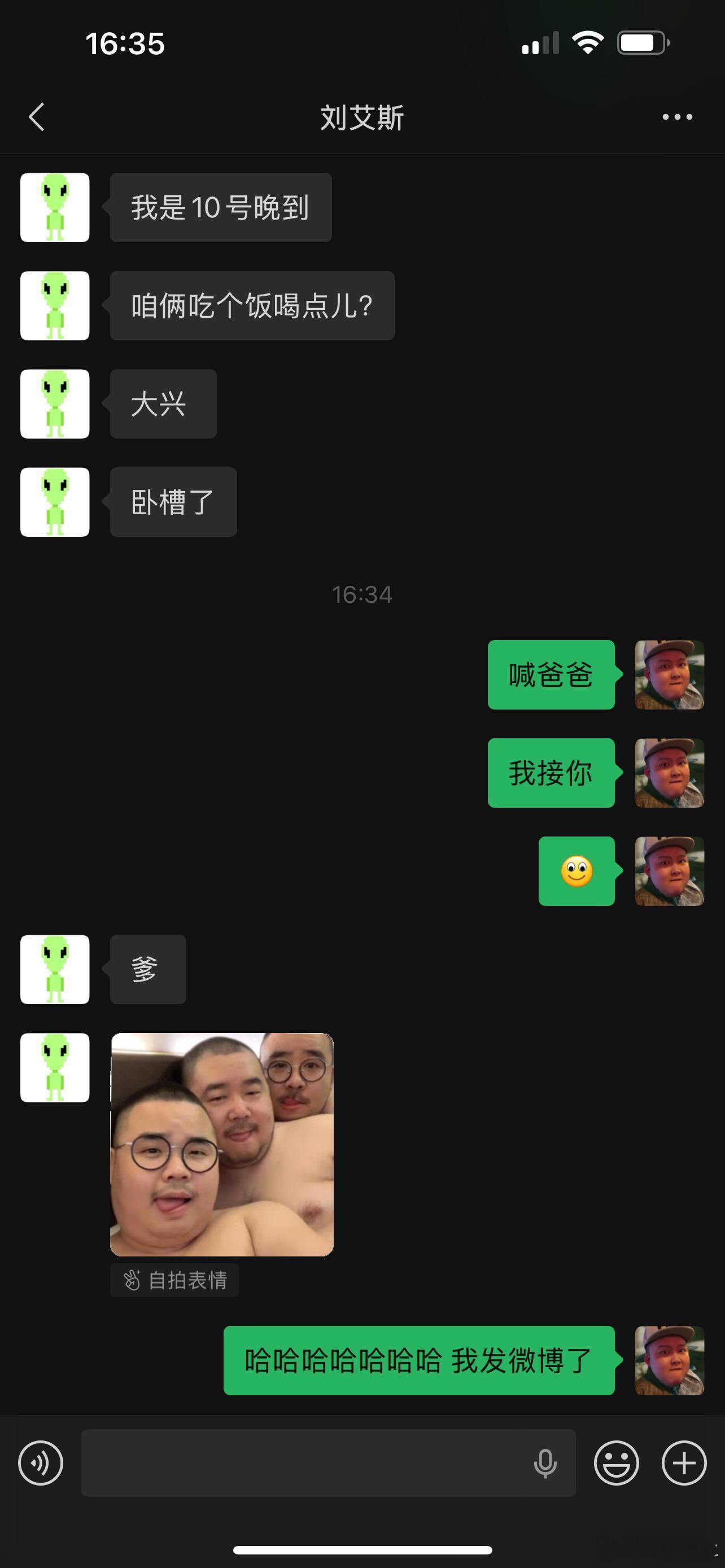The image size is (725, 1568).
Task: Select the message bubble '我是10号晚到'
Action: coord(220,207)
